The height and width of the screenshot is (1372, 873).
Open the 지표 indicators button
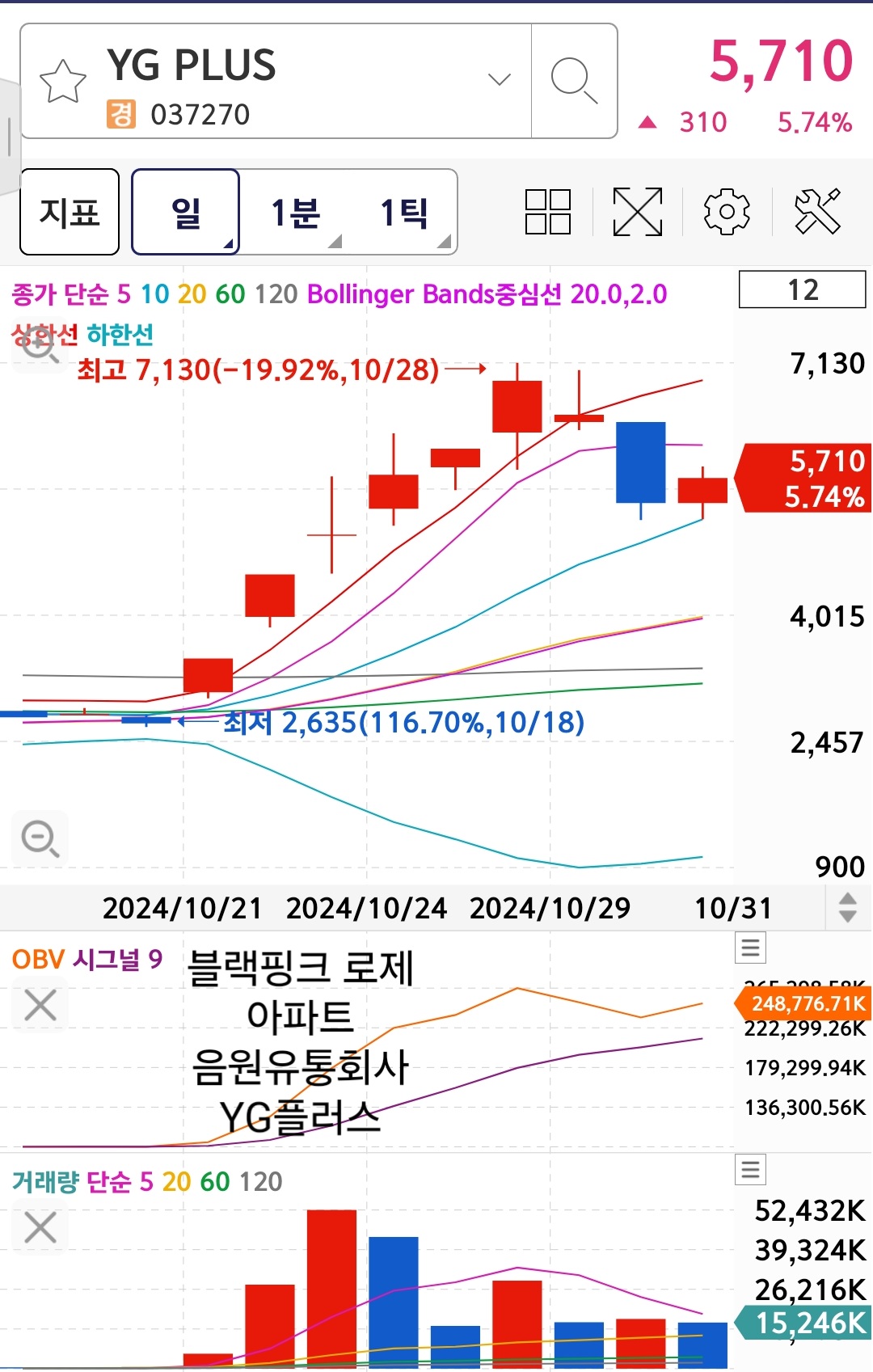pyautogui.click(x=70, y=212)
